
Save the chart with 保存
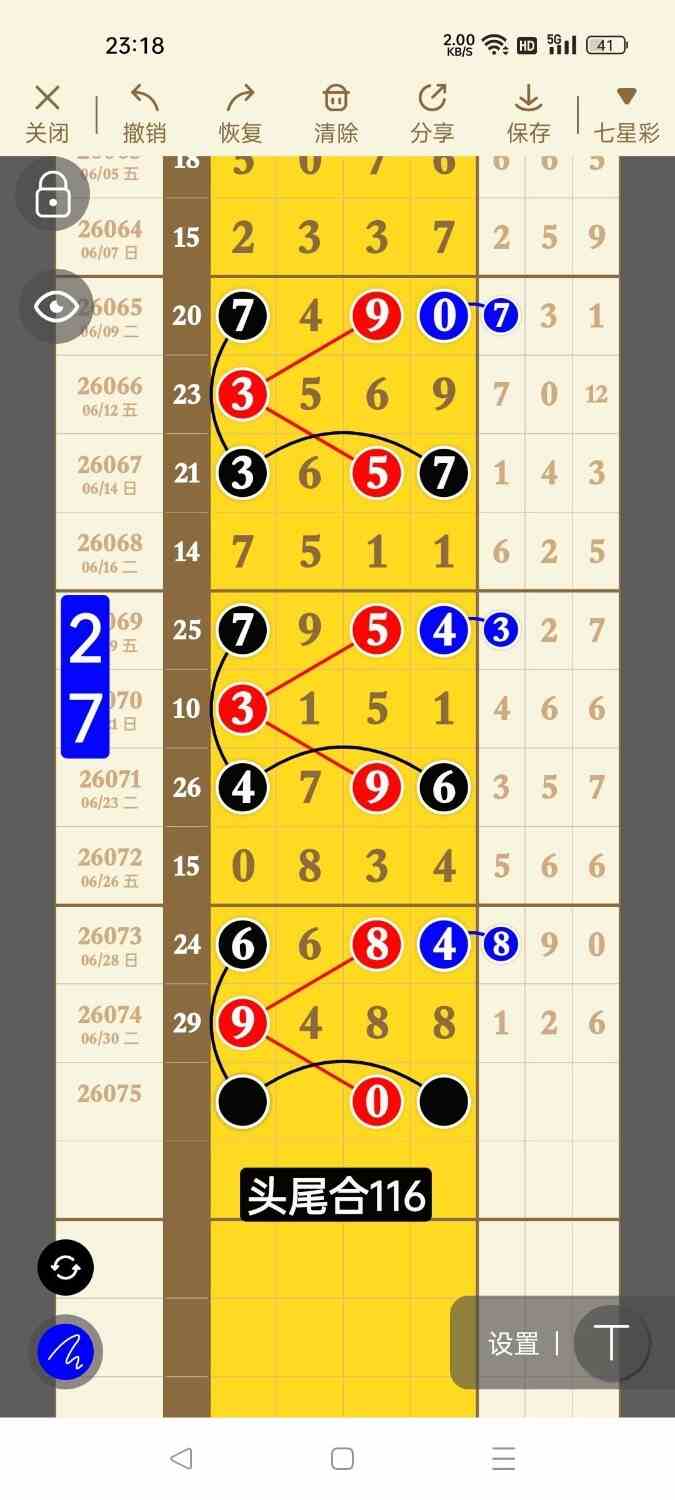[528, 115]
